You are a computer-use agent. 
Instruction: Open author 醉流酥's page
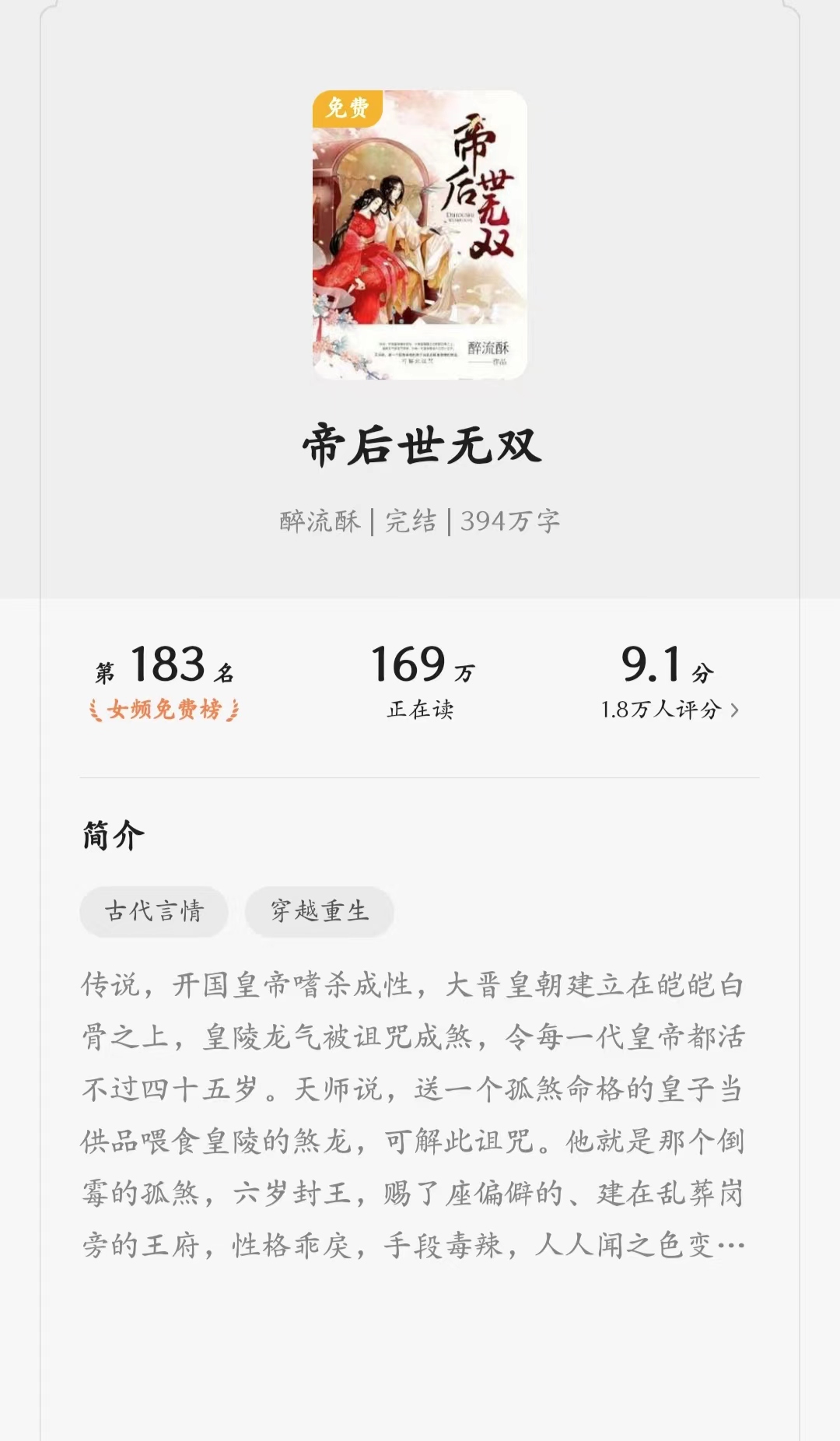click(x=320, y=521)
